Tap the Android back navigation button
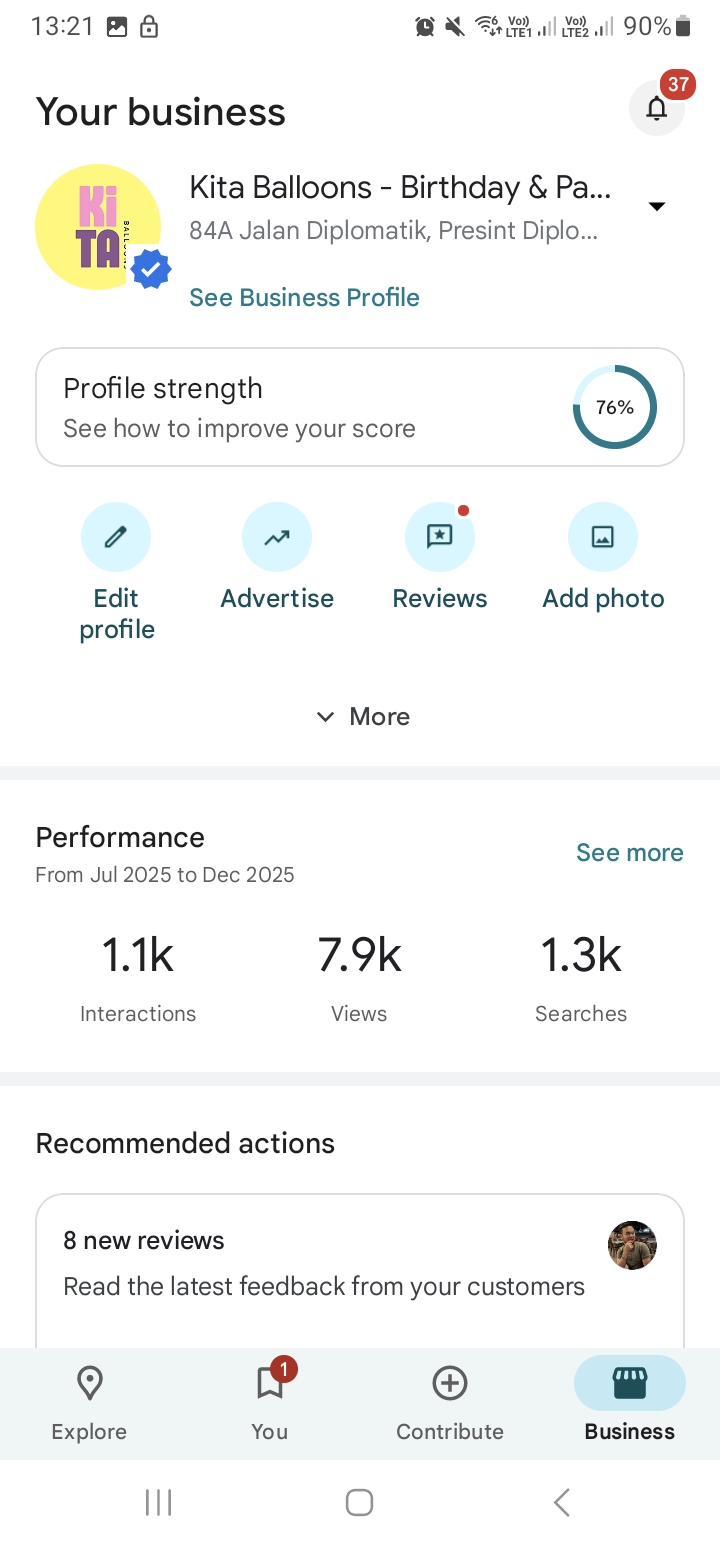The image size is (720, 1544). (x=561, y=1501)
